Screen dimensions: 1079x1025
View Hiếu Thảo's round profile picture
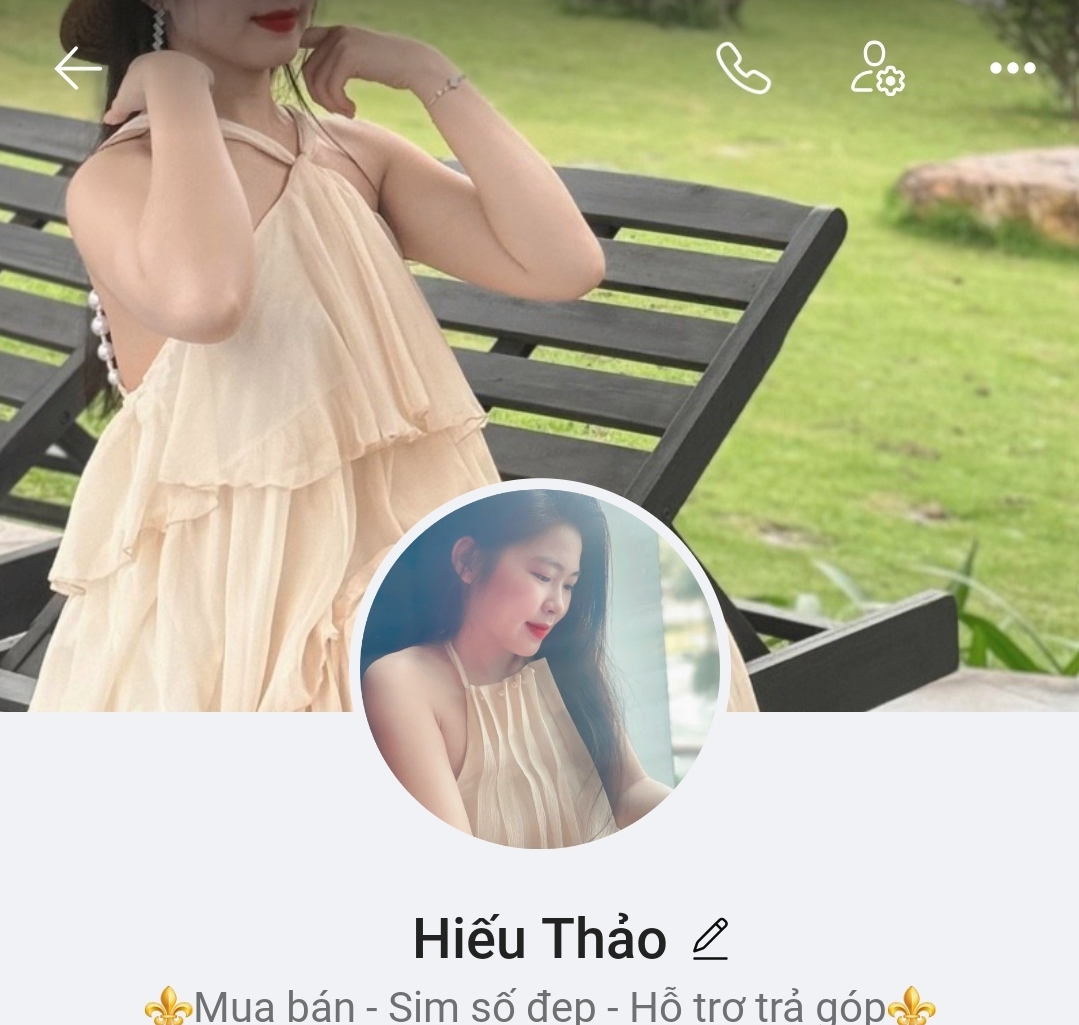point(540,667)
